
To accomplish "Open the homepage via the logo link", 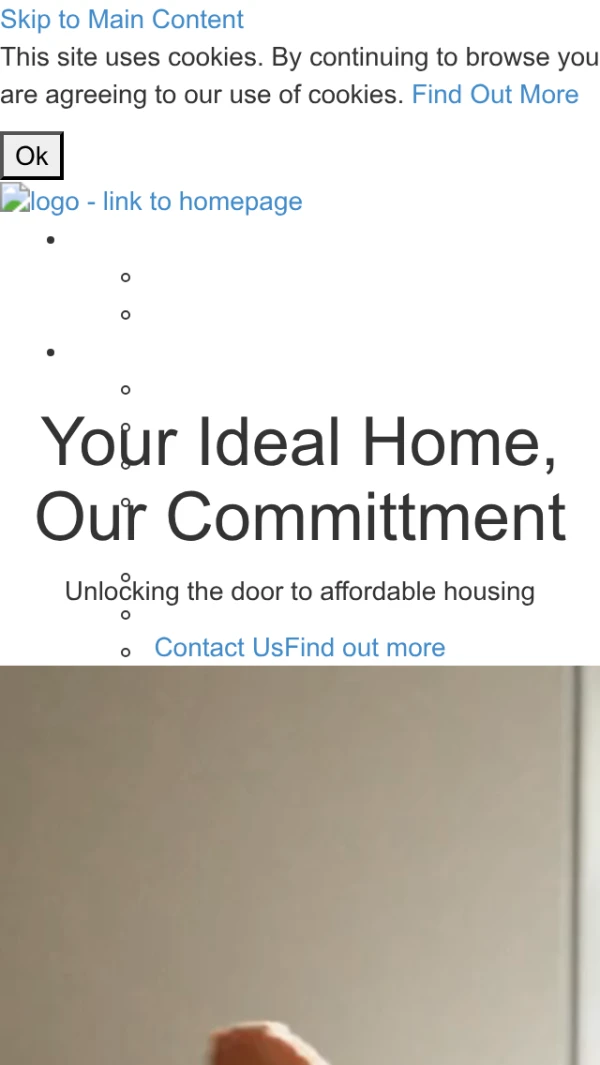I will pos(151,201).
